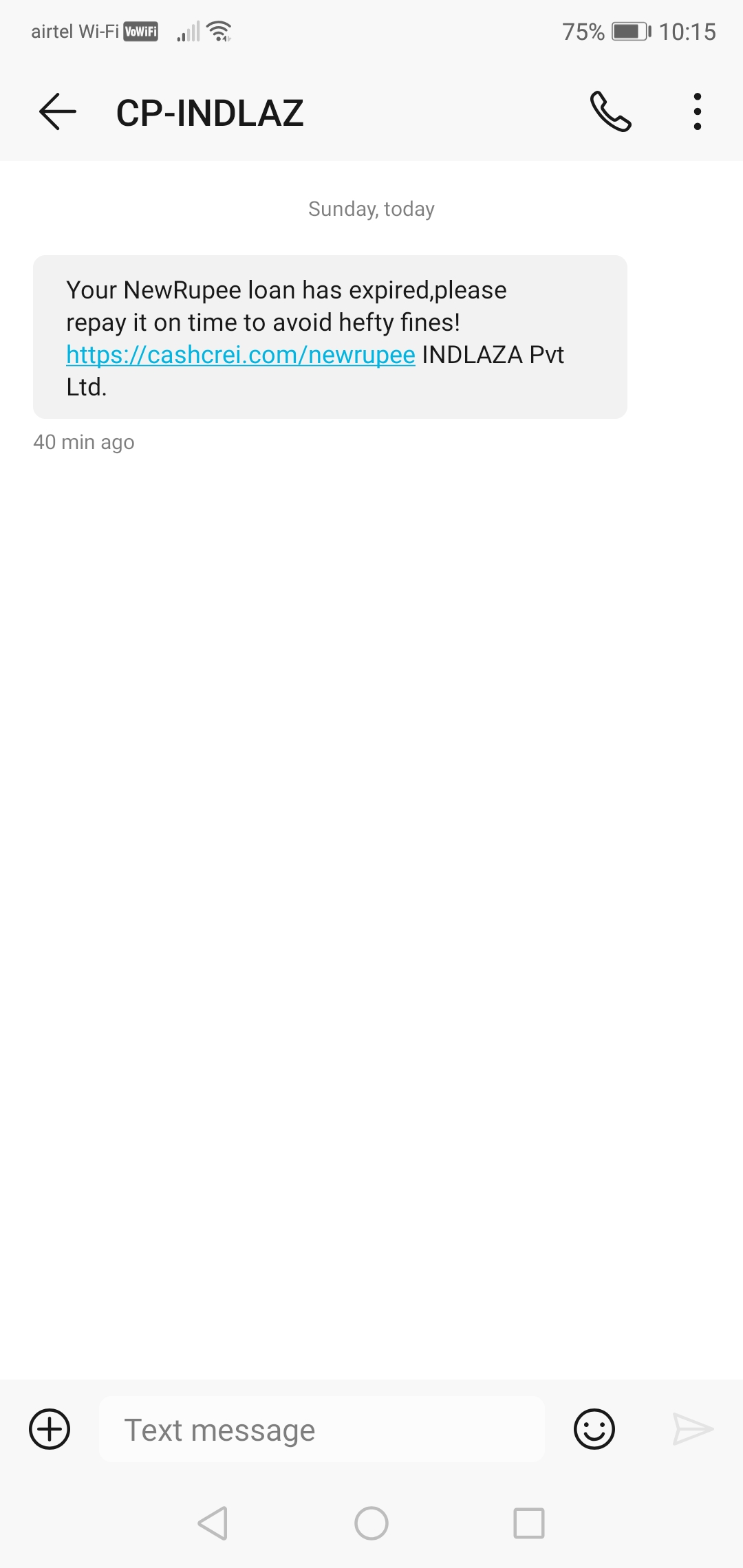Go to the home screen

coord(371,1523)
